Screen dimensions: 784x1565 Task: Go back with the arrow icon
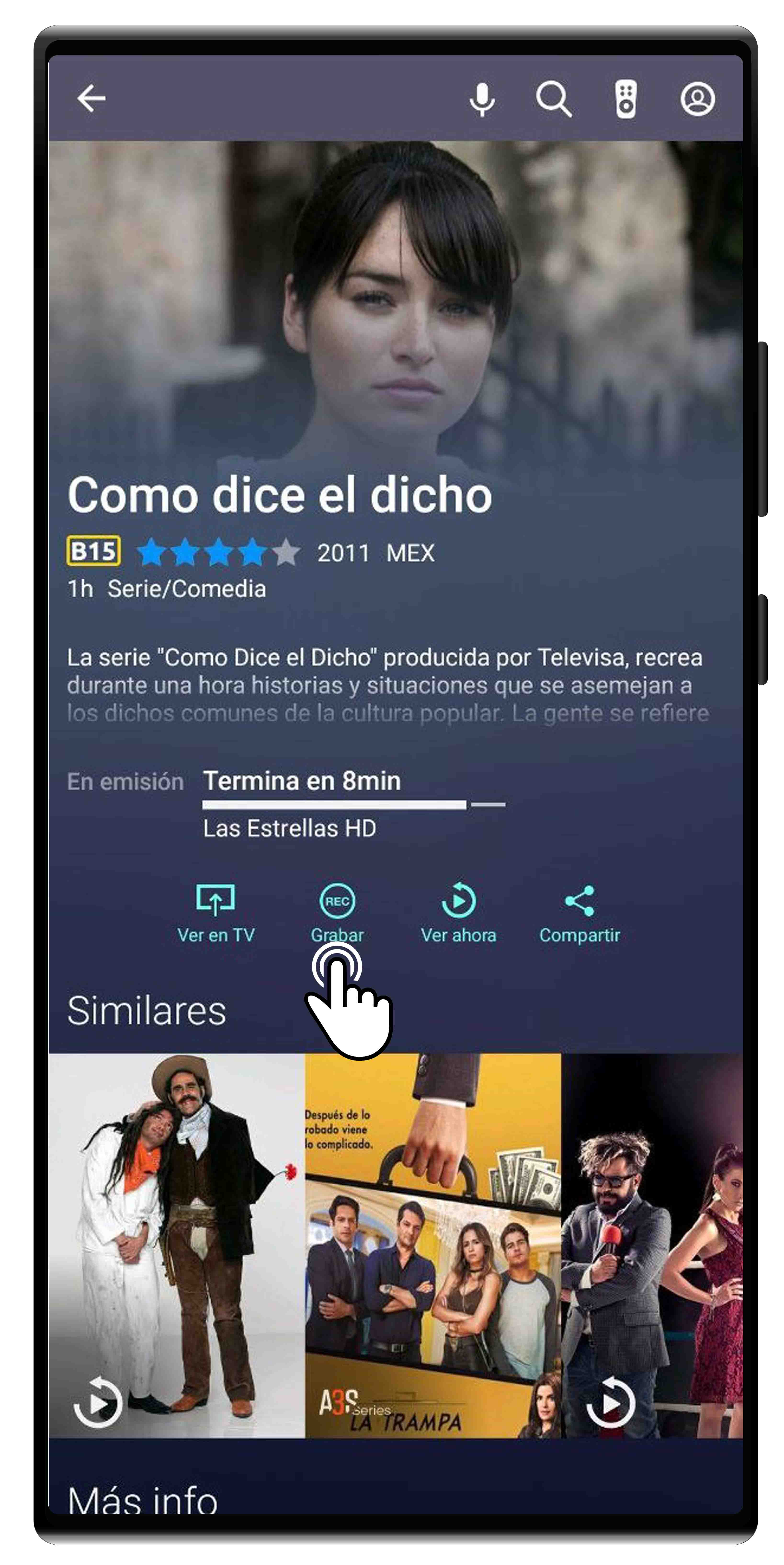tap(91, 98)
